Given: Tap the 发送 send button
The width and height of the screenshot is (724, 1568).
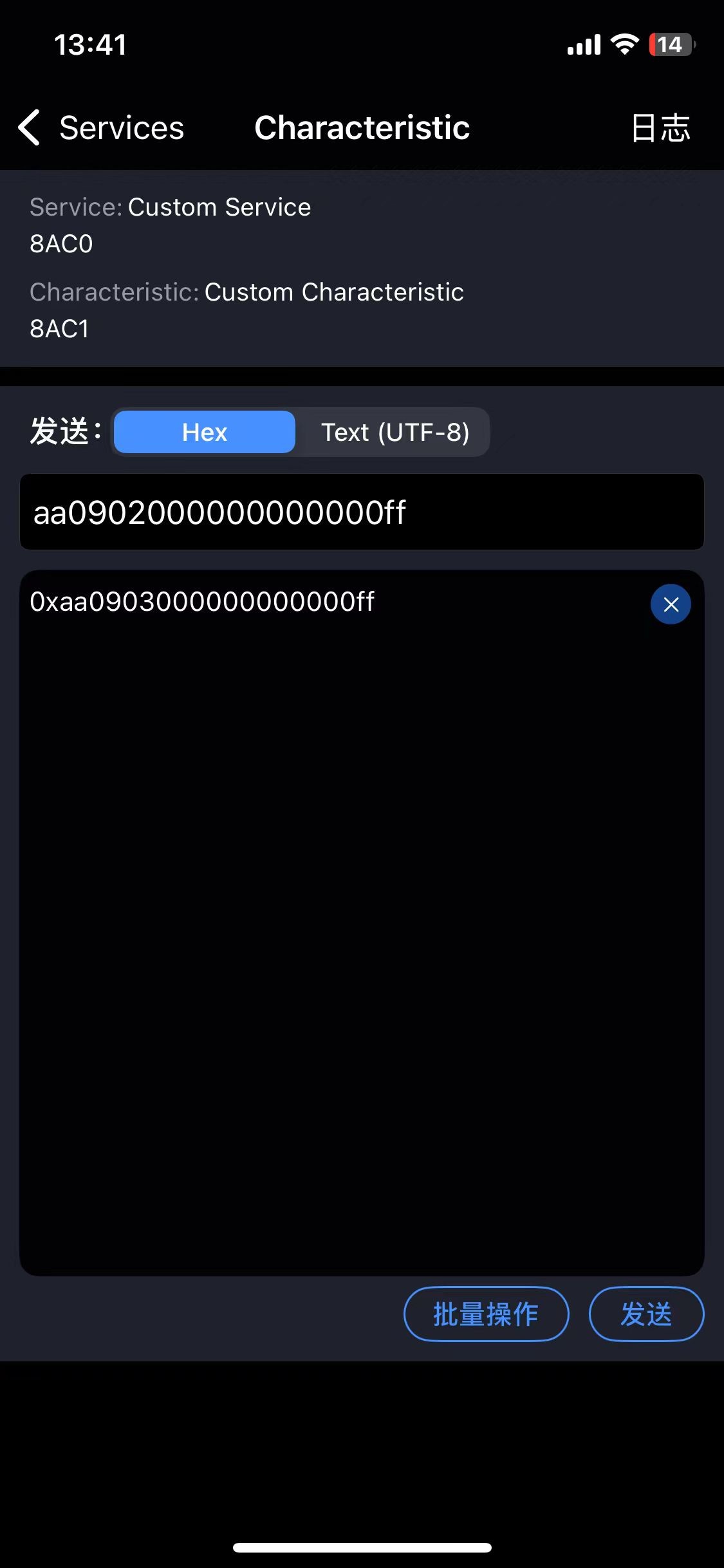Looking at the screenshot, I should tap(646, 1314).
